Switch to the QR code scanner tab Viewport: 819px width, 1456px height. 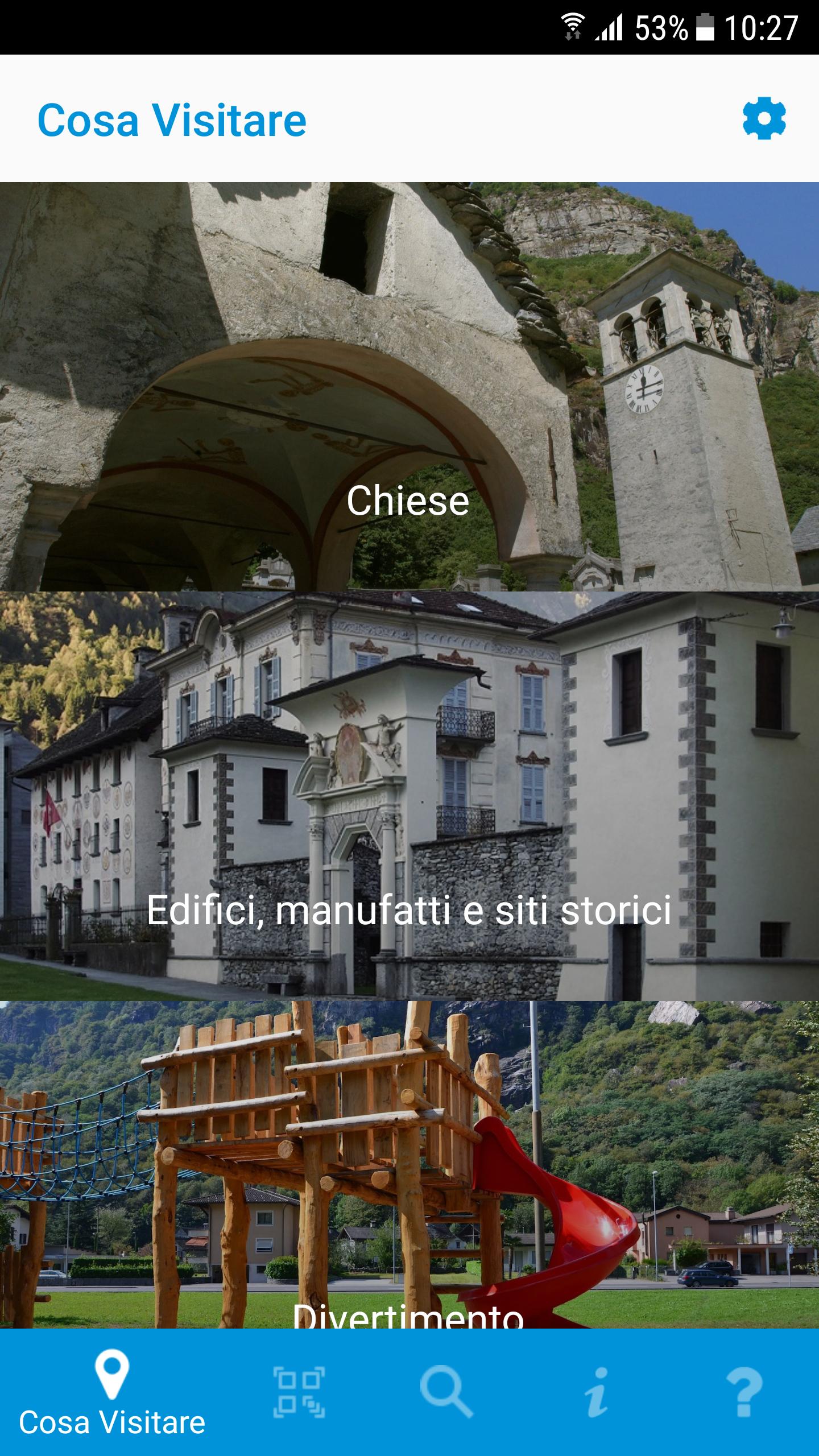tap(299, 1392)
